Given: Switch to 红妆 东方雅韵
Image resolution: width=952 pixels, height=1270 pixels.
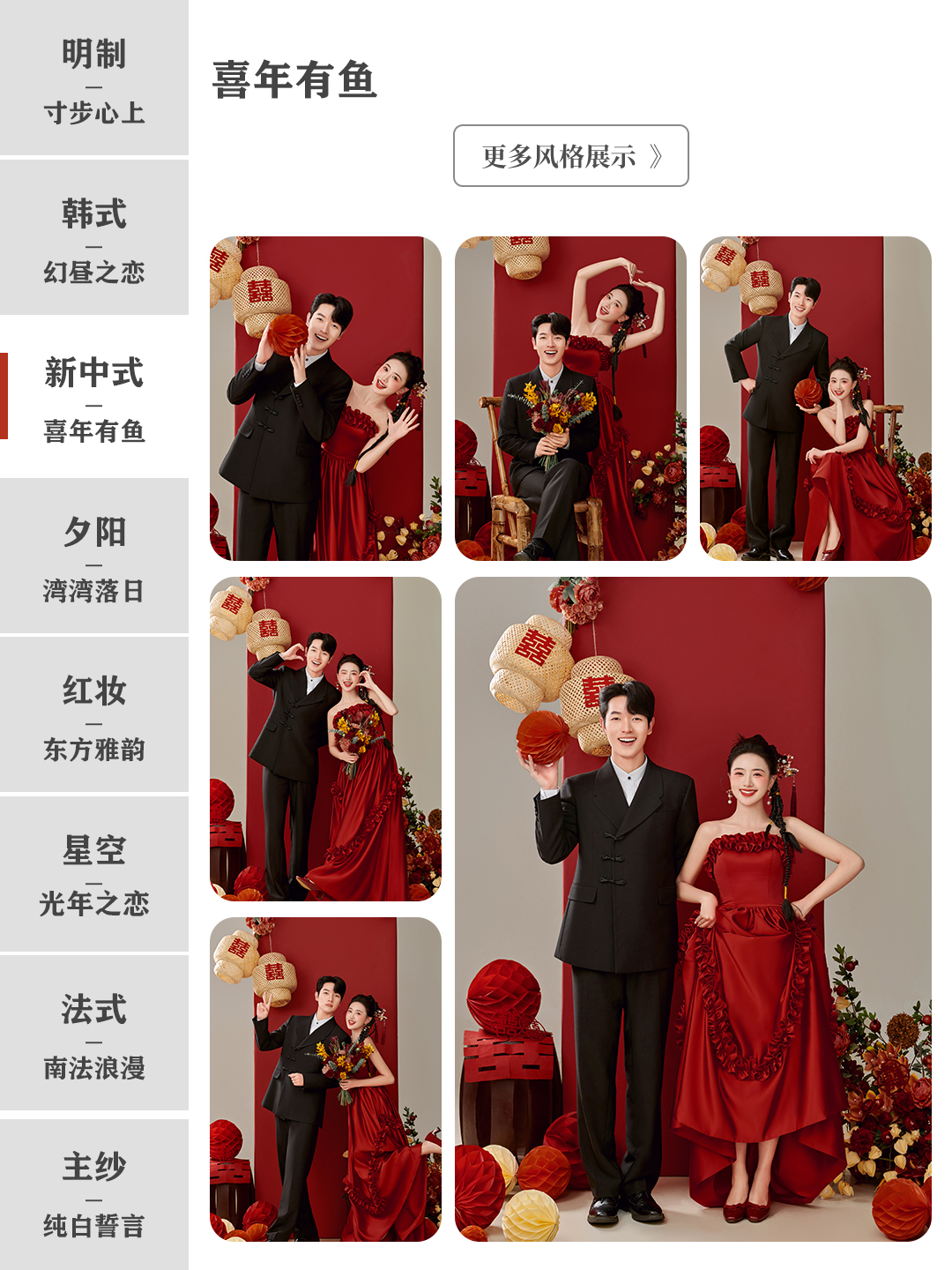Looking at the screenshot, I should pos(94,715).
